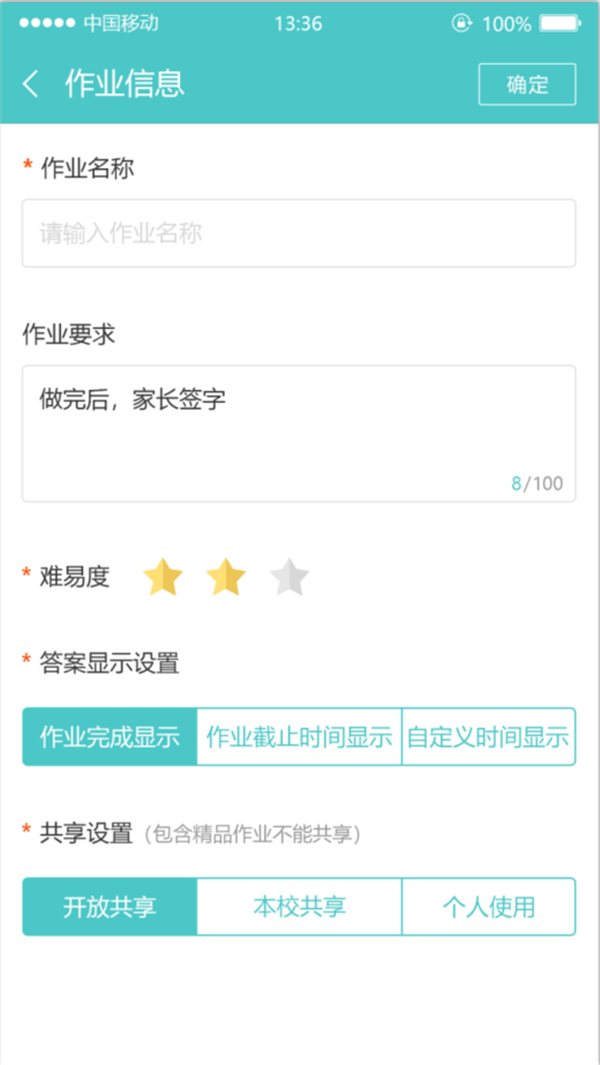Switch sharing to 个人使用
The height and width of the screenshot is (1065, 600).
(x=489, y=907)
